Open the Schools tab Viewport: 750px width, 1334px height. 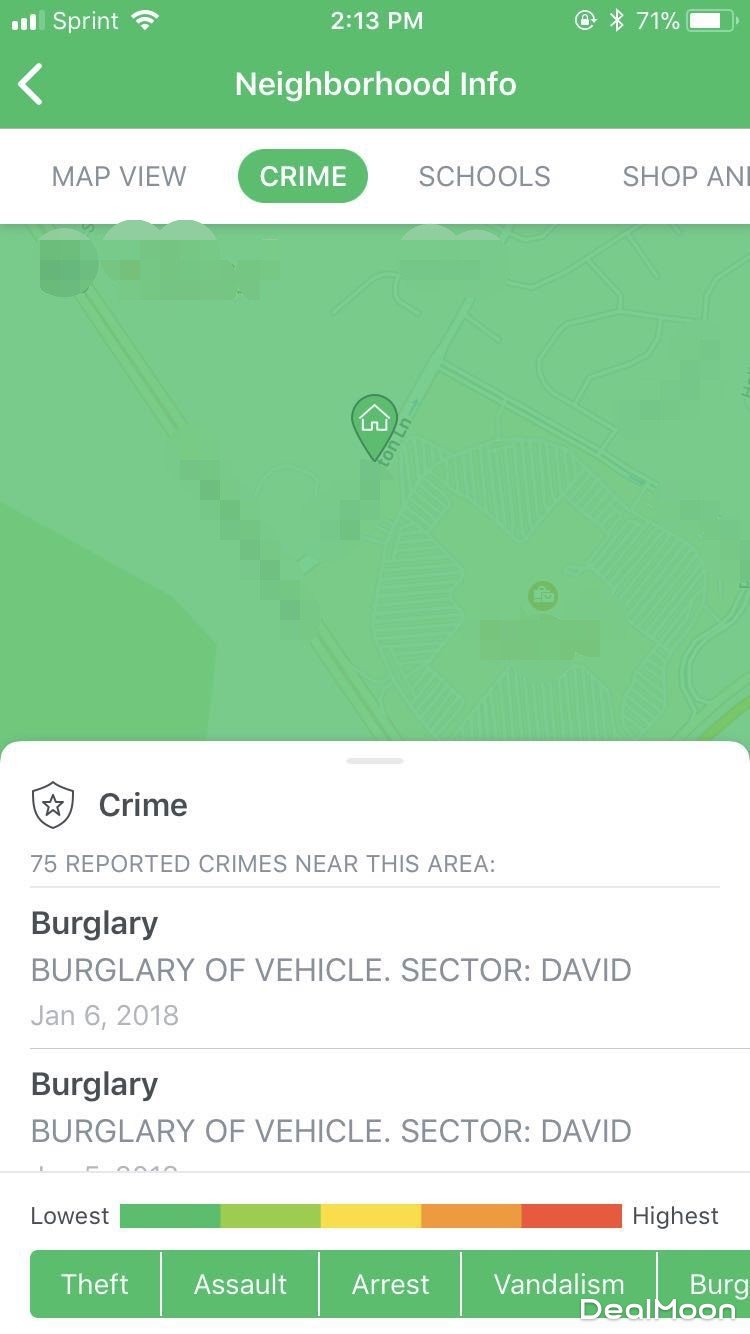pos(484,176)
